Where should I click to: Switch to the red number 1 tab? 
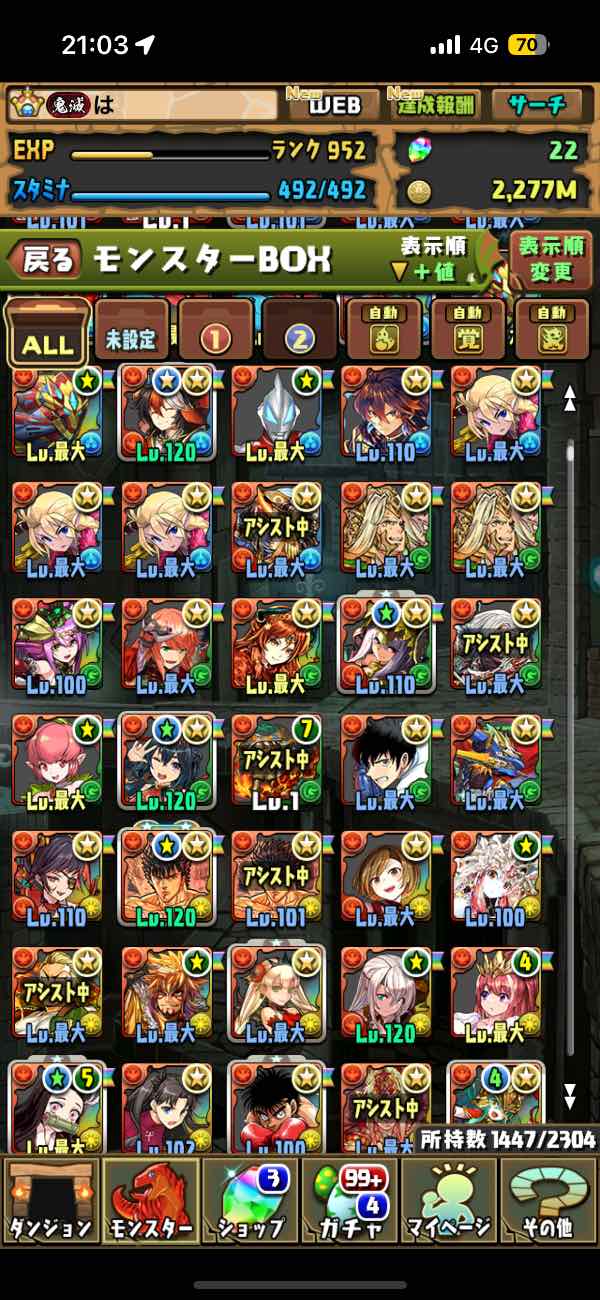tap(216, 335)
